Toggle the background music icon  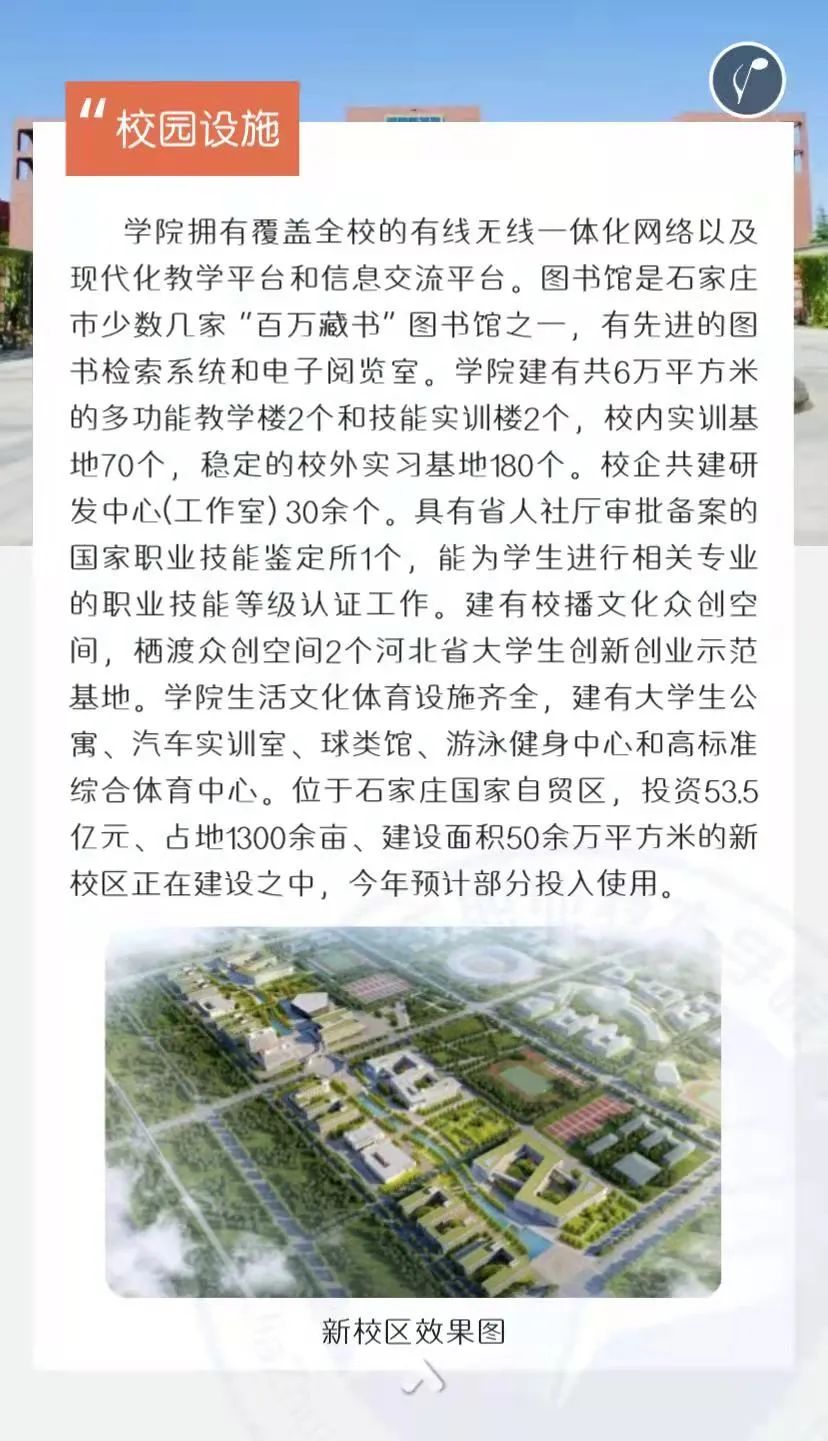coord(747,80)
